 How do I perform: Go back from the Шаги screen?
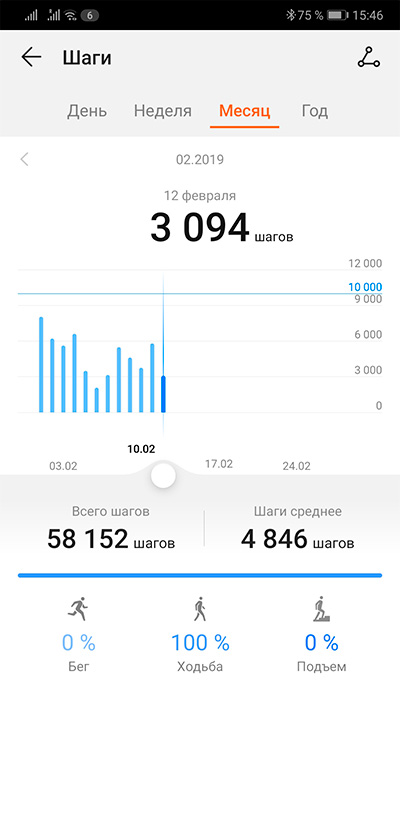coord(31,57)
